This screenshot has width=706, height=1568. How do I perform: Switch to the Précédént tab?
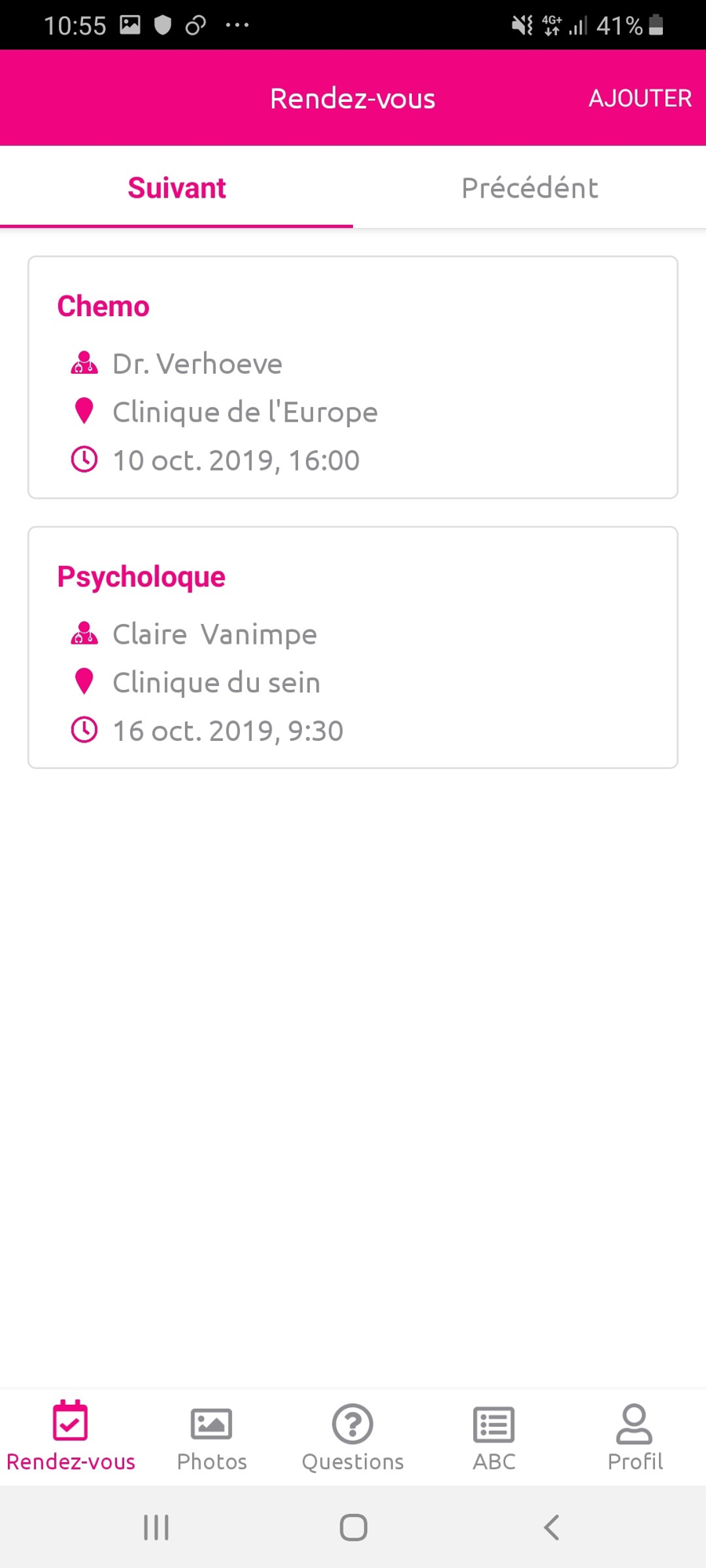pyautogui.click(x=529, y=187)
